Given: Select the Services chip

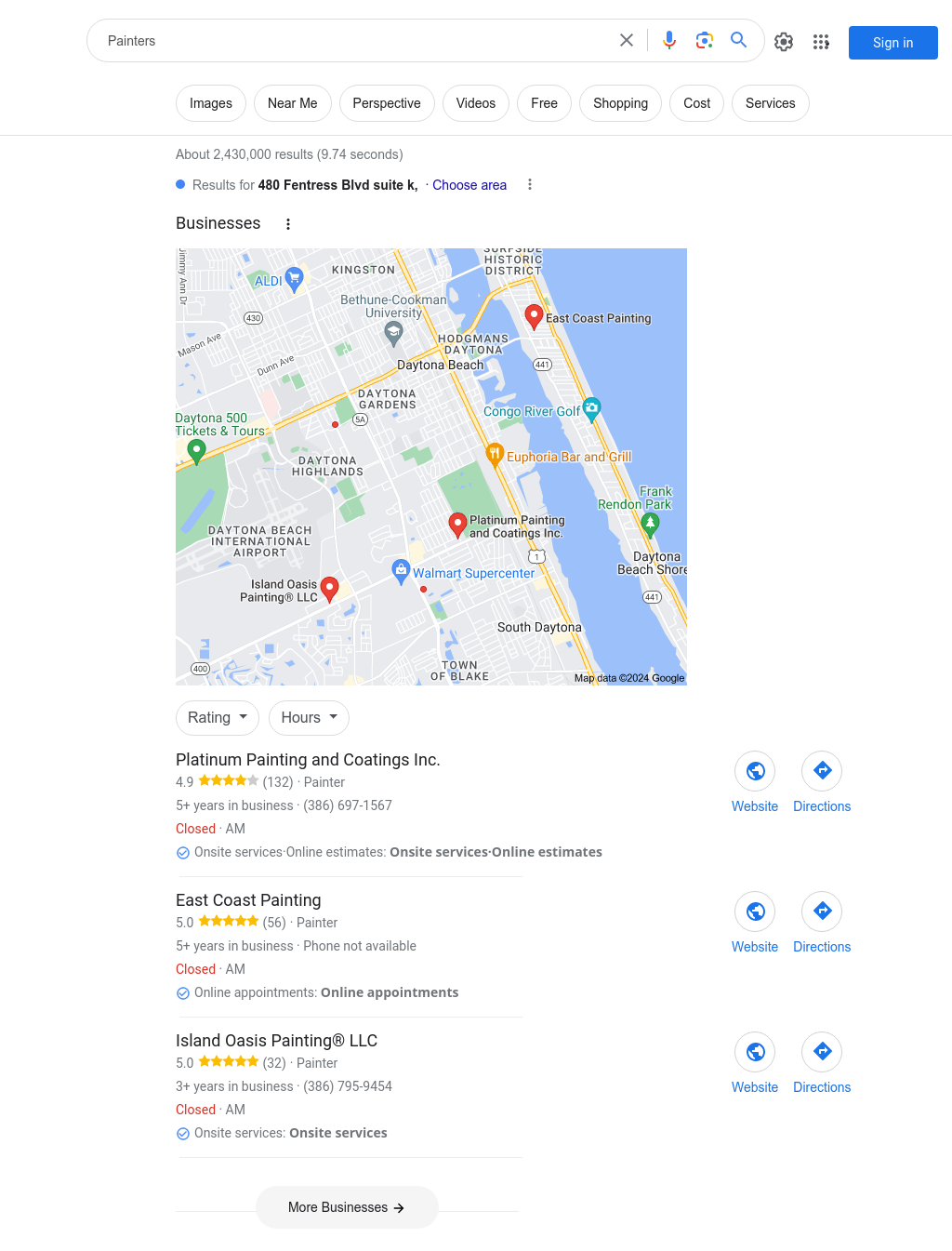Looking at the screenshot, I should pyautogui.click(x=770, y=103).
